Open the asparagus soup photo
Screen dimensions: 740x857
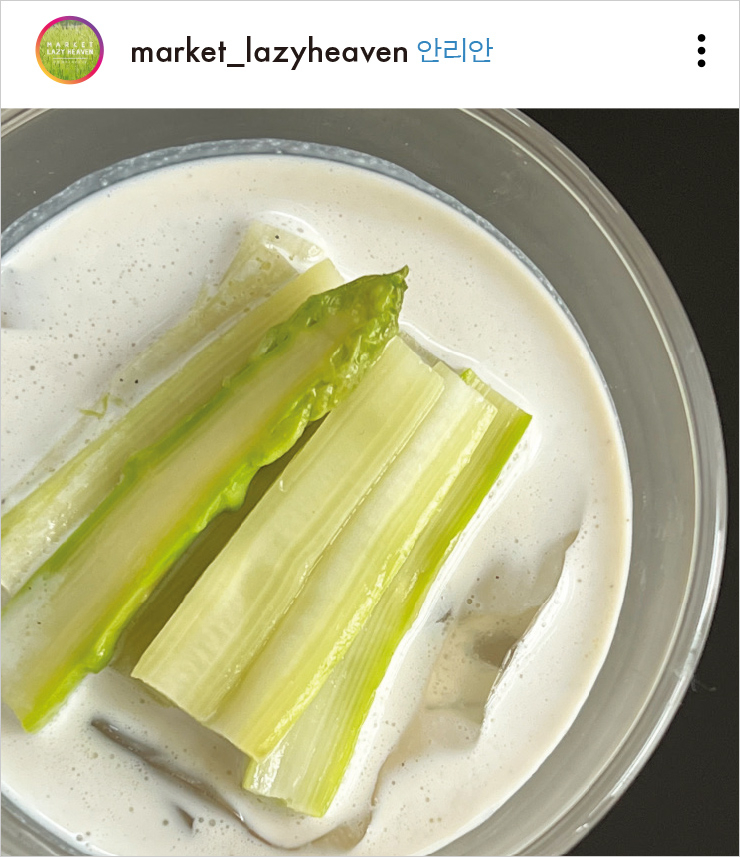point(370,480)
